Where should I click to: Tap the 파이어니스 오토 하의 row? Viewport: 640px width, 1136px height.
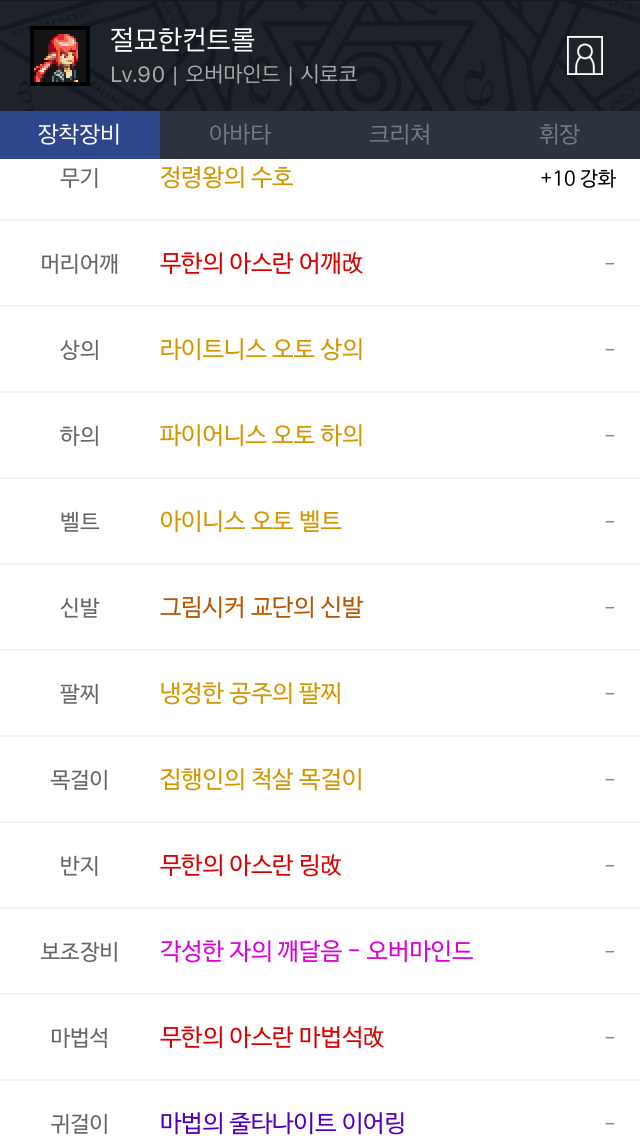coord(261,436)
